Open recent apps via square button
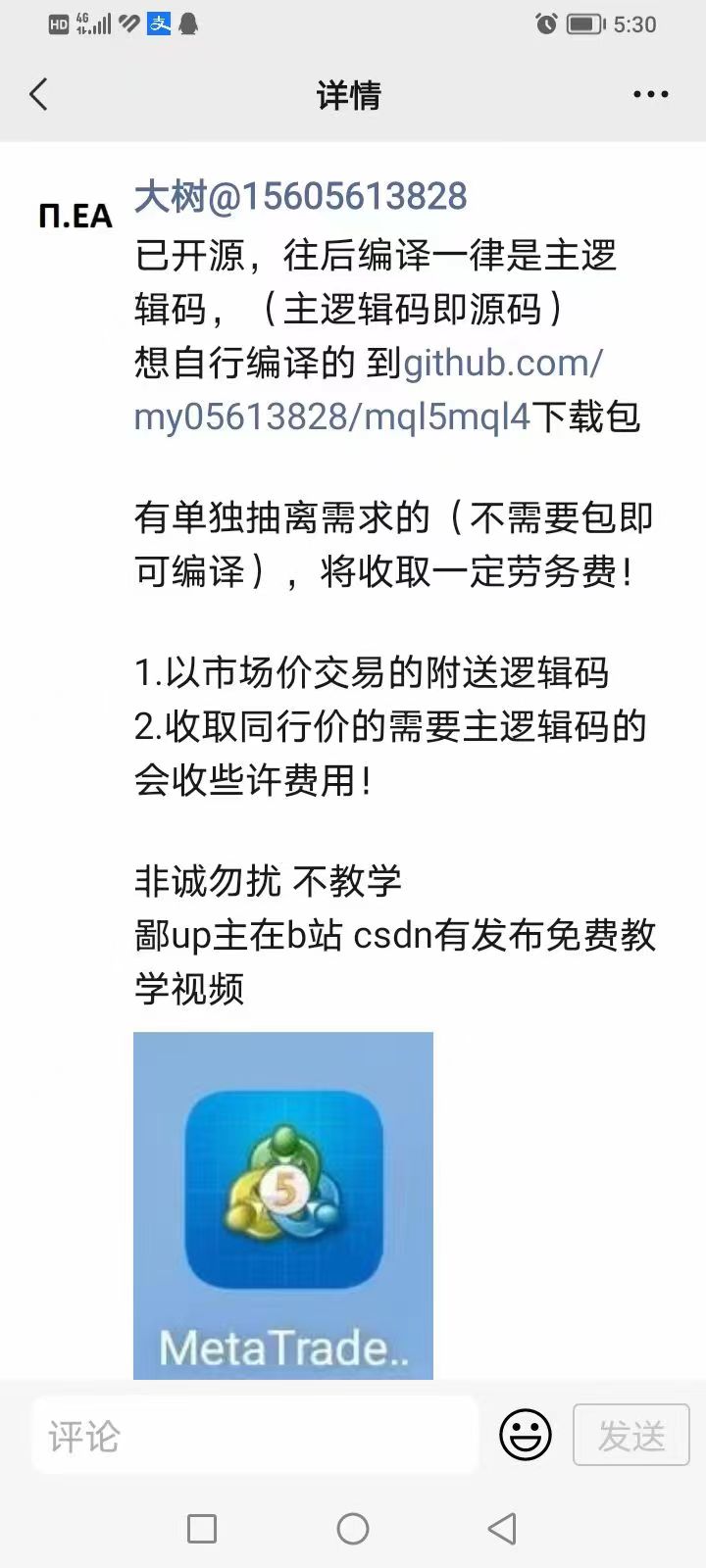The image size is (706, 1568). click(202, 1529)
